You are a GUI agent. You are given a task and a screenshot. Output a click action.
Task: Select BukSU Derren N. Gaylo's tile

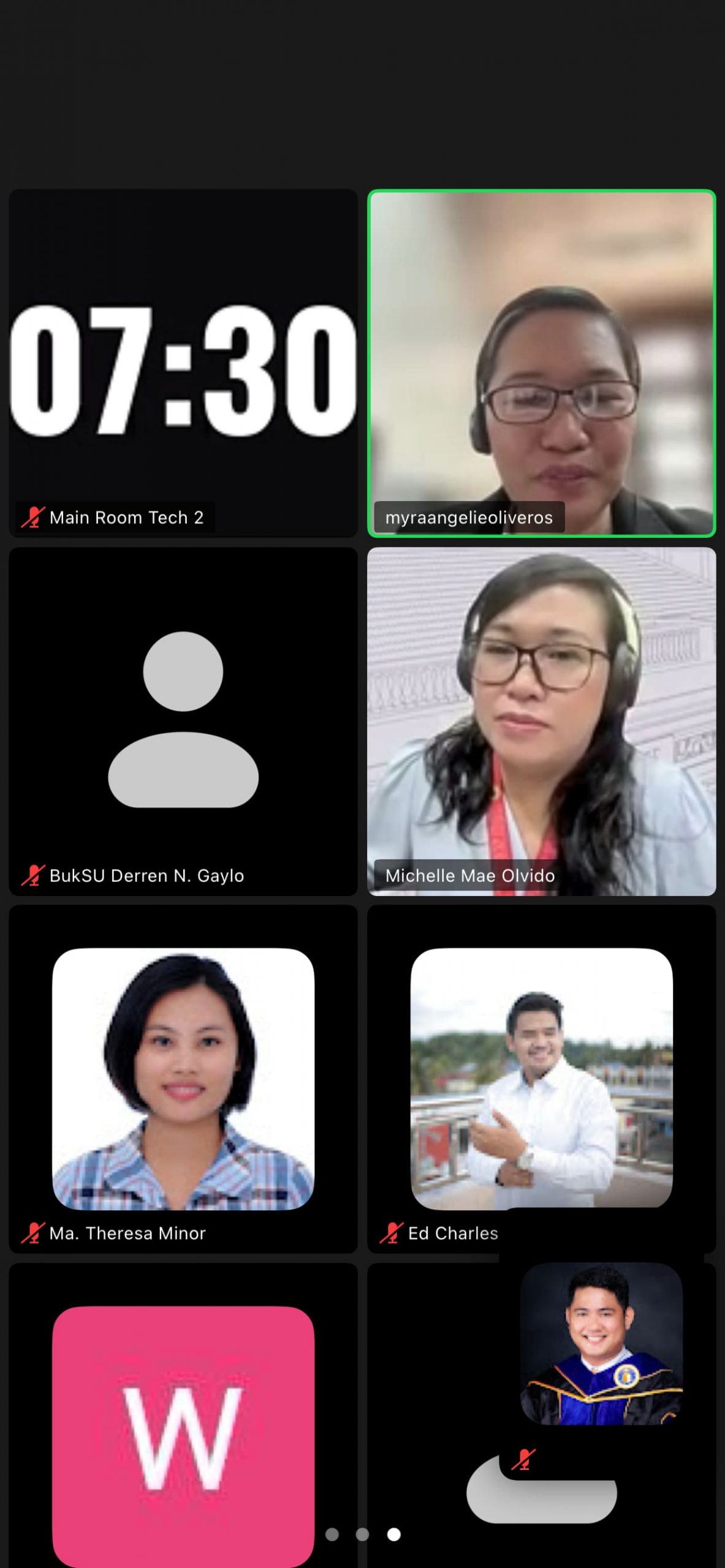(x=183, y=721)
